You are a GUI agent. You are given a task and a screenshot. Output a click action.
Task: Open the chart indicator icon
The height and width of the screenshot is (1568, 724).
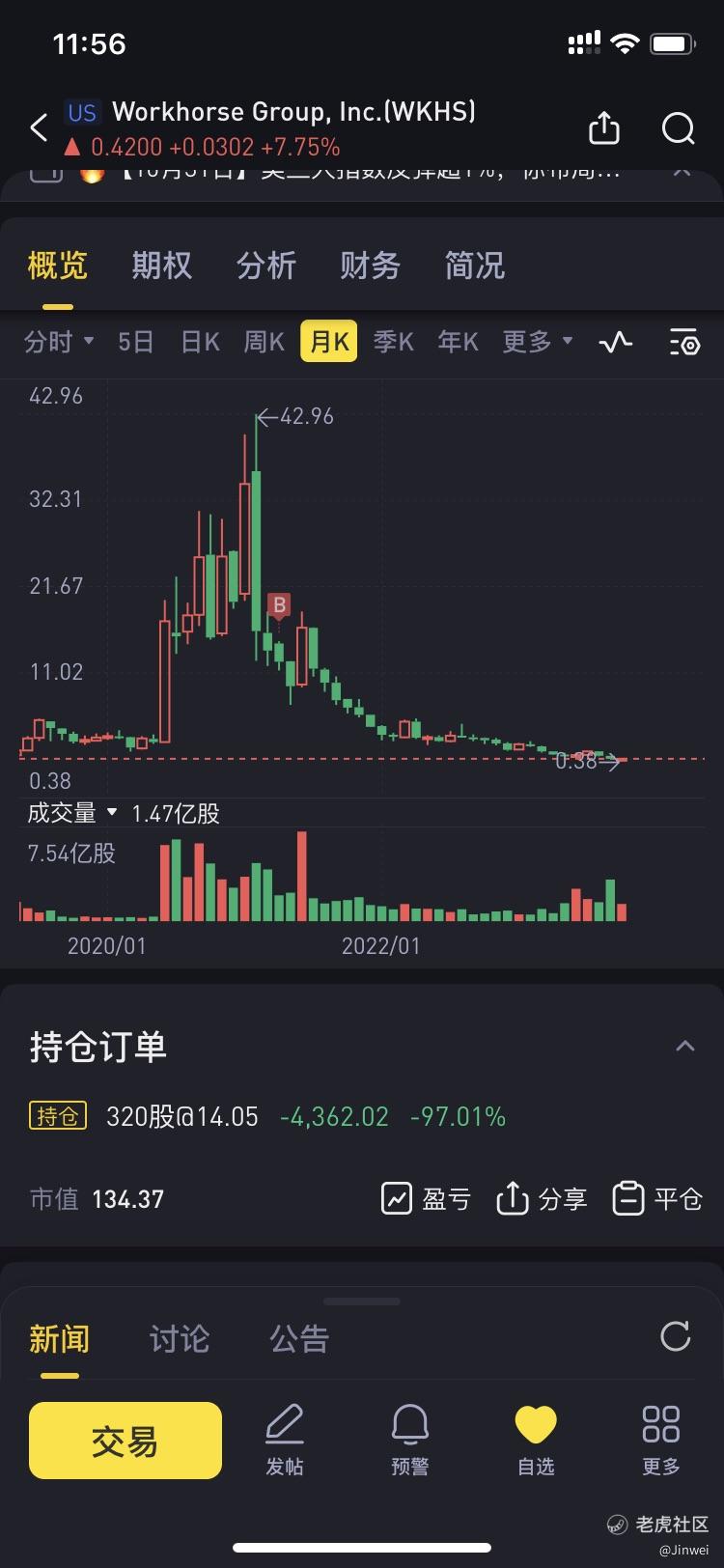click(x=616, y=342)
